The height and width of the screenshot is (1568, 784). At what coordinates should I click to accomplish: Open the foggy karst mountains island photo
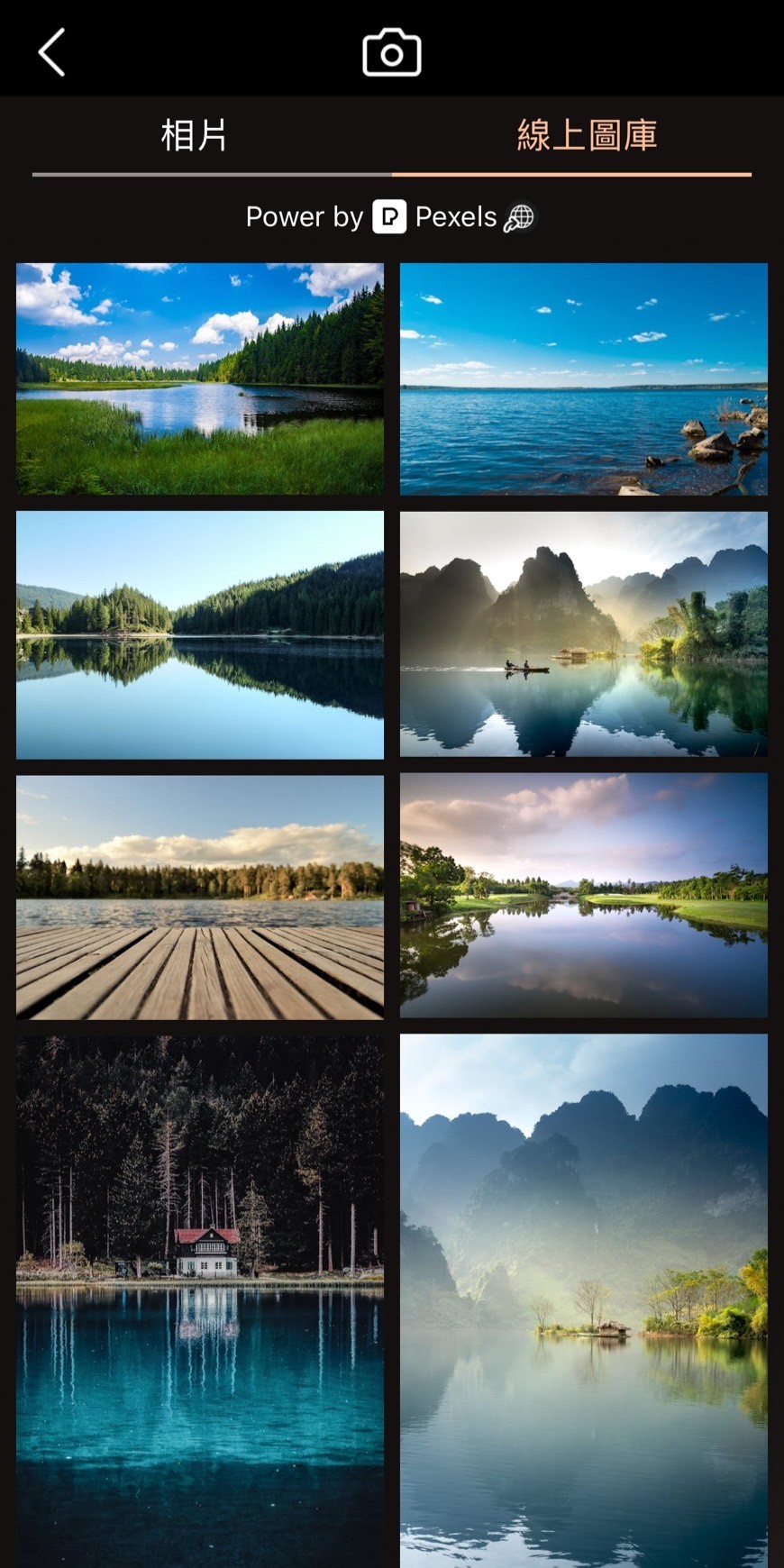pyautogui.click(x=584, y=1298)
